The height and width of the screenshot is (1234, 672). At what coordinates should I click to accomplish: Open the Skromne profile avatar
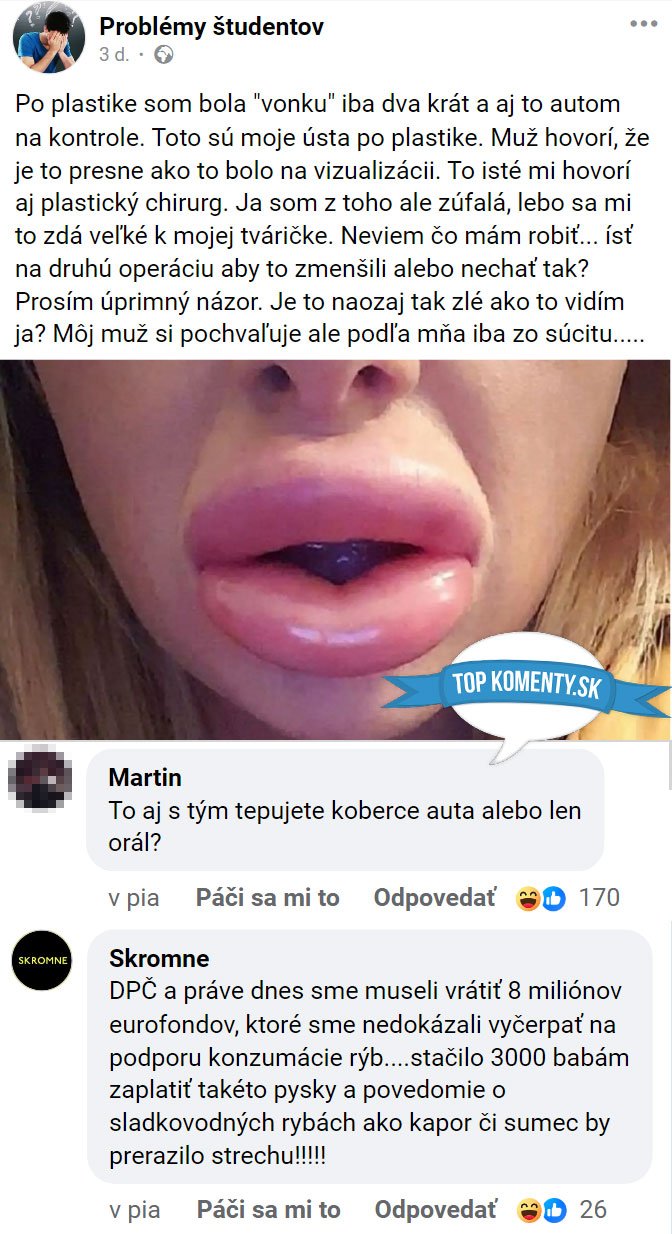[x=41, y=961]
